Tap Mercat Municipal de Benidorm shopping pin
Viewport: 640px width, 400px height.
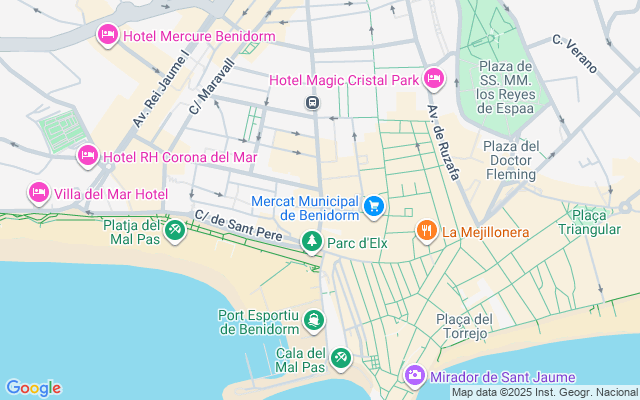[x=374, y=207]
